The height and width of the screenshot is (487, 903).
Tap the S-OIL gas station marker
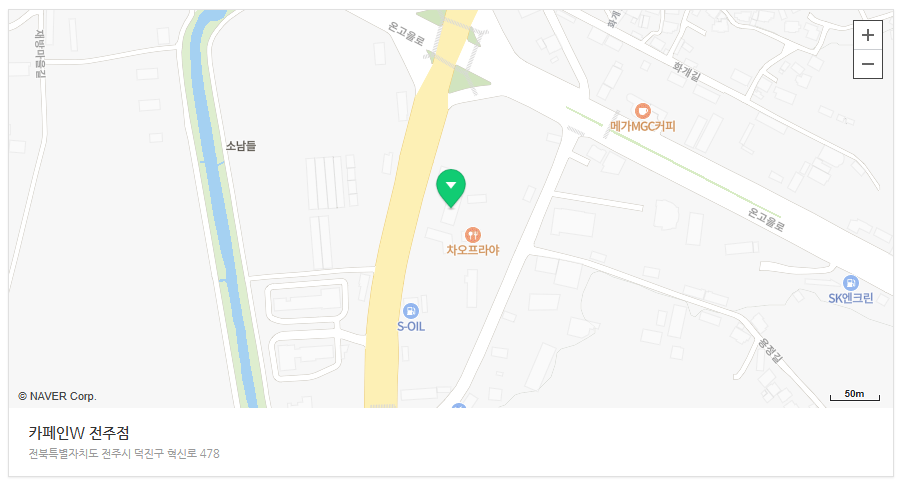click(x=411, y=311)
